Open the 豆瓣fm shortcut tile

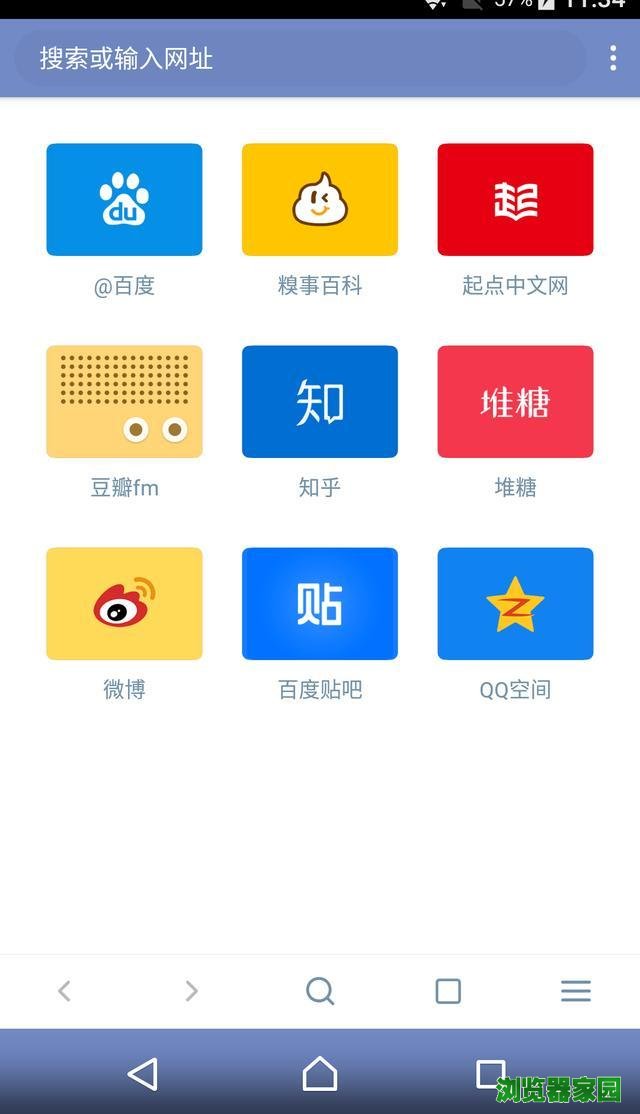click(x=124, y=402)
